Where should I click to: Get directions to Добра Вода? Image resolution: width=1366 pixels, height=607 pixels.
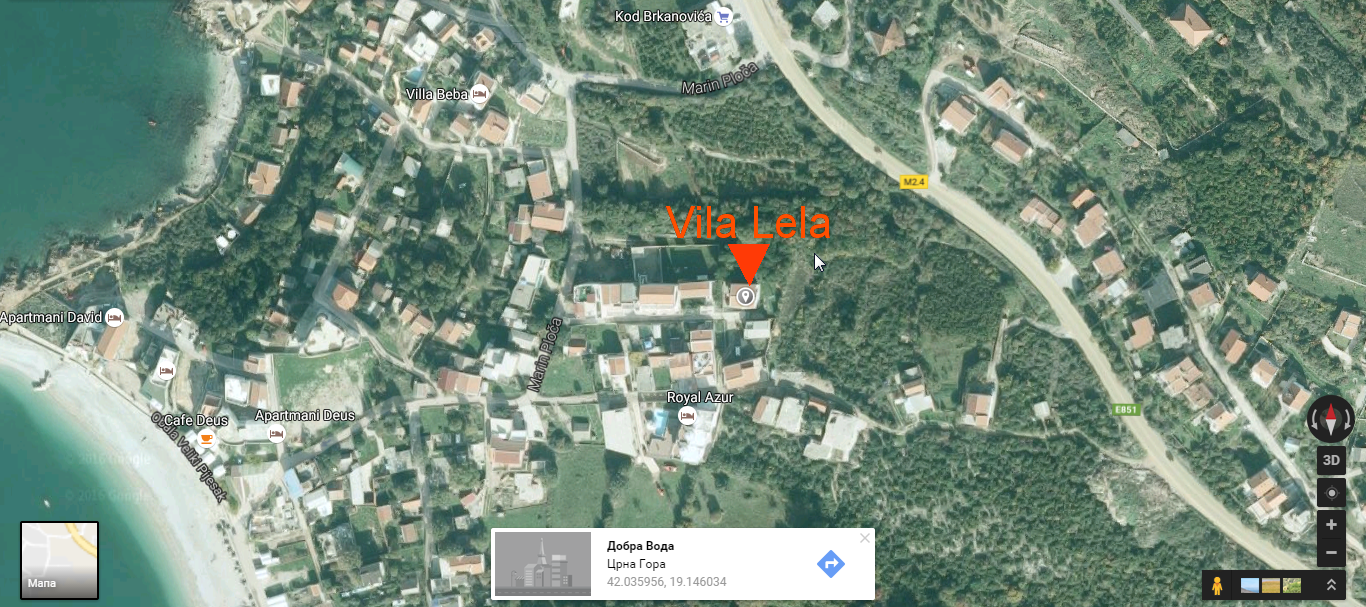(831, 564)
